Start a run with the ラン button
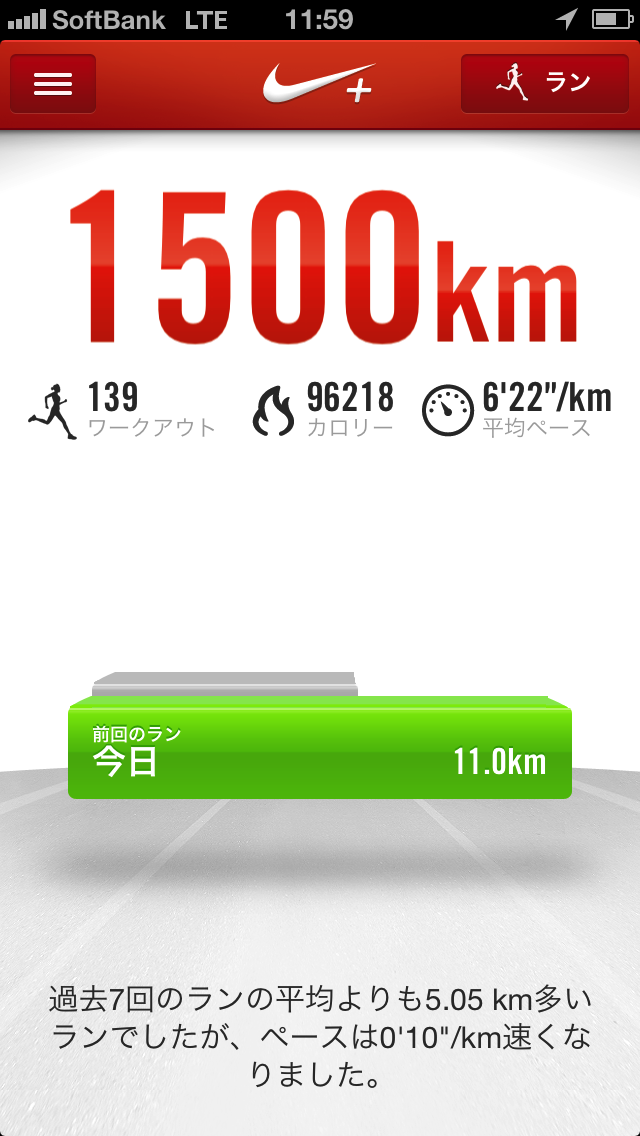 pos(544,83)
